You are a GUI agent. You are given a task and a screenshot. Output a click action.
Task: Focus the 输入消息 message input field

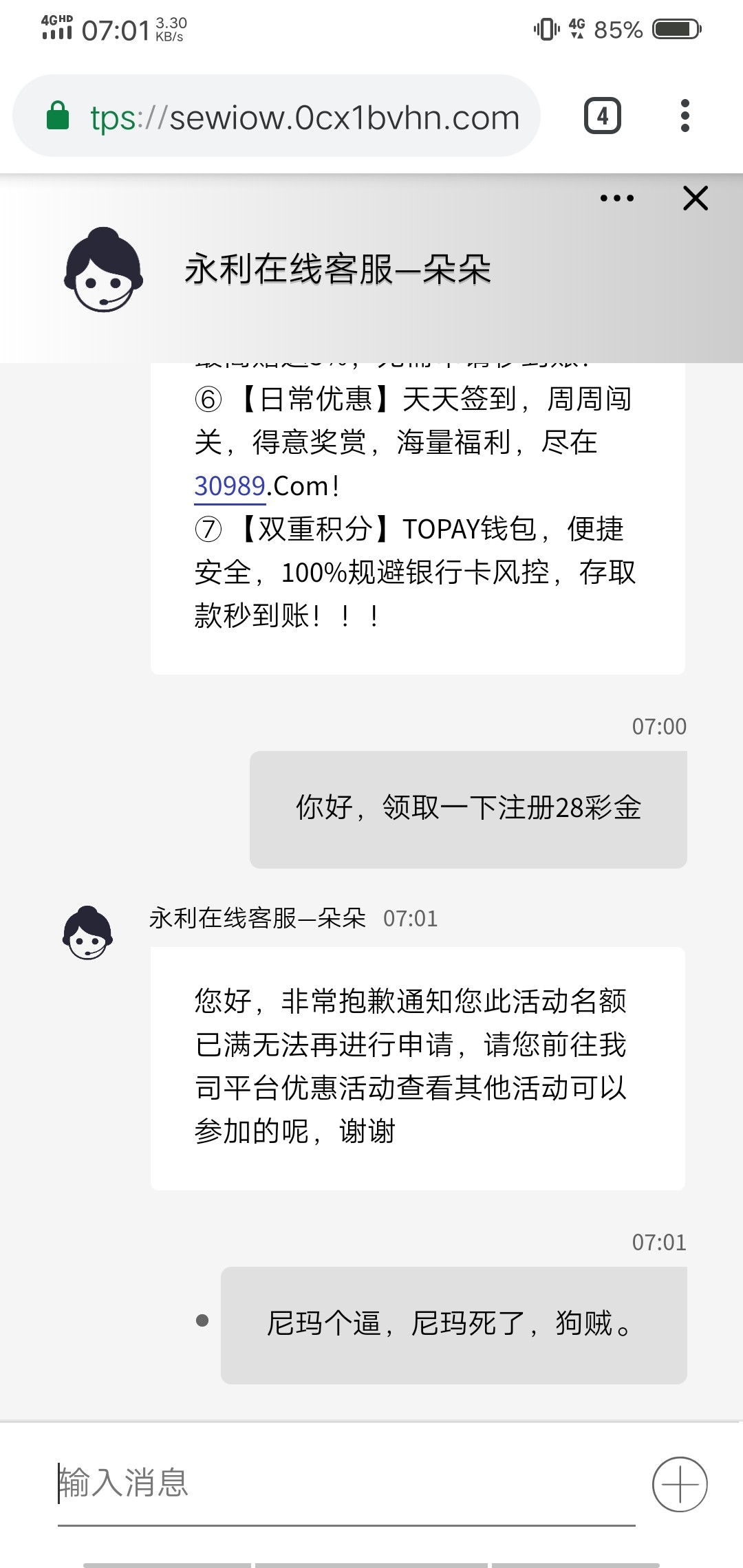(x=344, y=1482)
